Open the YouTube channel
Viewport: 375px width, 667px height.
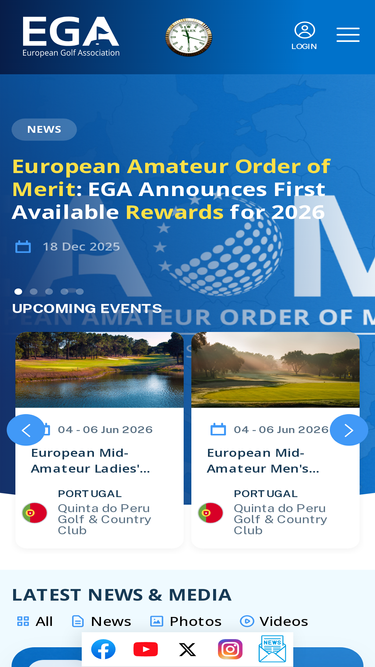(x=145, y=649)
